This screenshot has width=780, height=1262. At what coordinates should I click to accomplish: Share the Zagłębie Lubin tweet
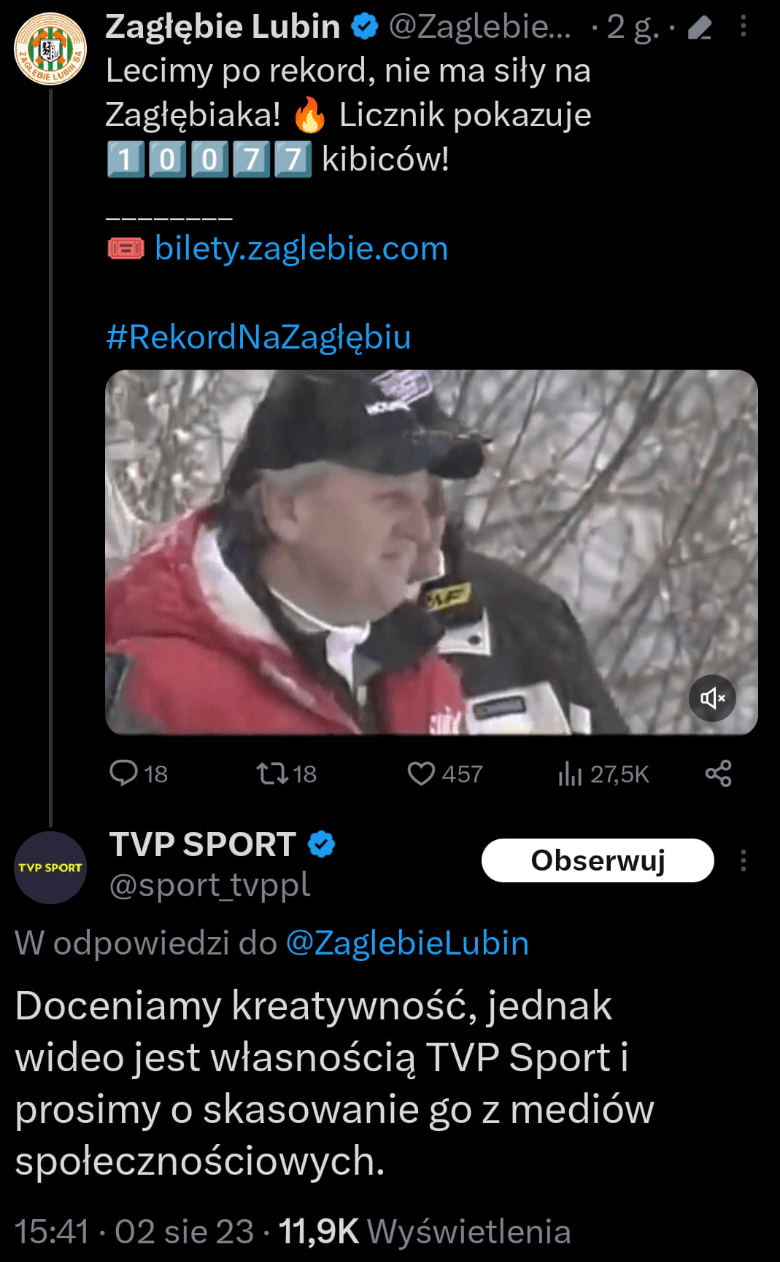718,773
